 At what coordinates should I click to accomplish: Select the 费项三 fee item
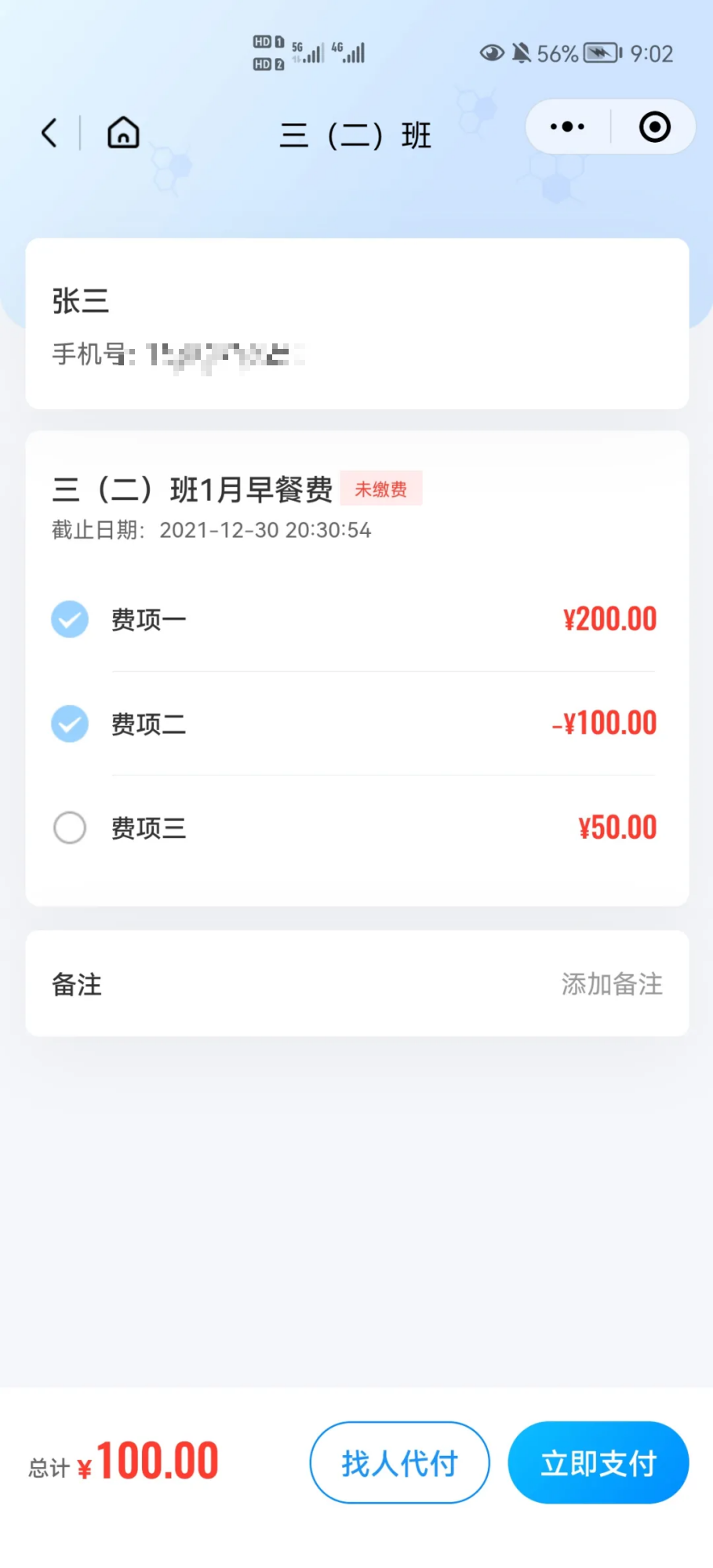(x=69, y=827)
